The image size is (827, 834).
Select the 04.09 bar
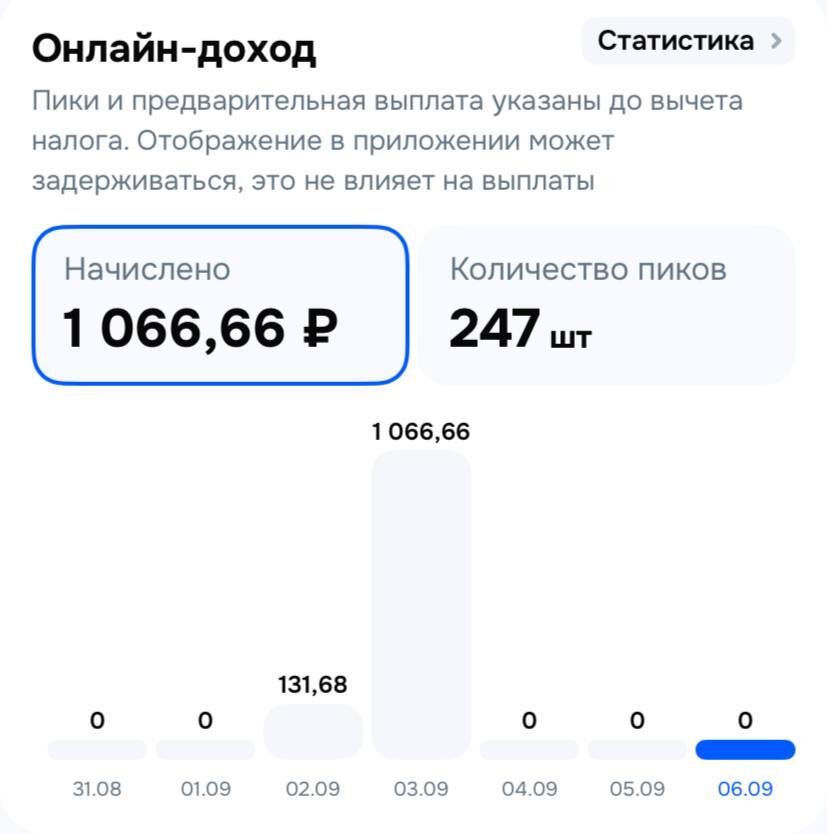529,750
